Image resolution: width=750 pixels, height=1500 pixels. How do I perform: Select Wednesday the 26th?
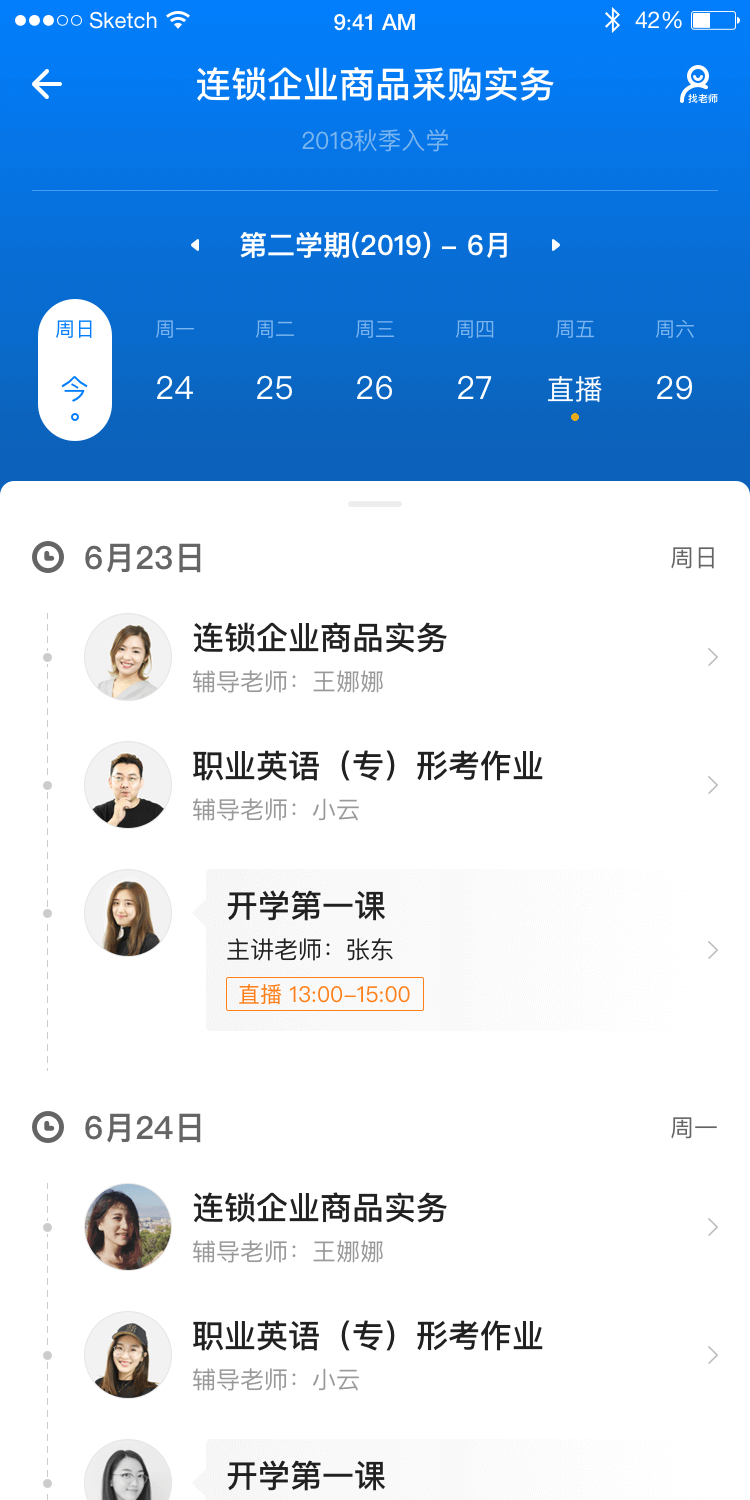coord(375,370)
